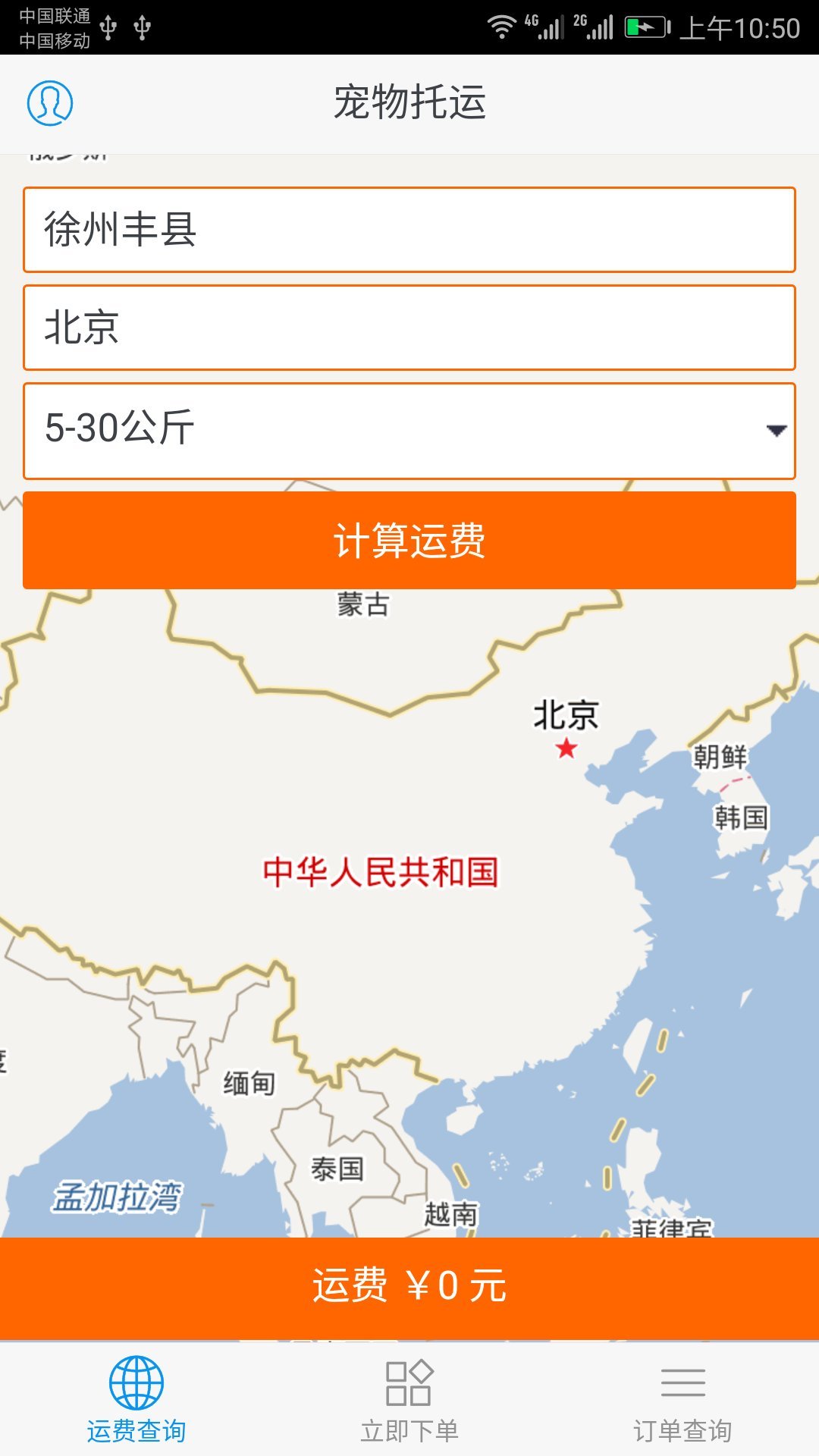Tap the origin field showing 徐州丰县

tap(409, 230)
